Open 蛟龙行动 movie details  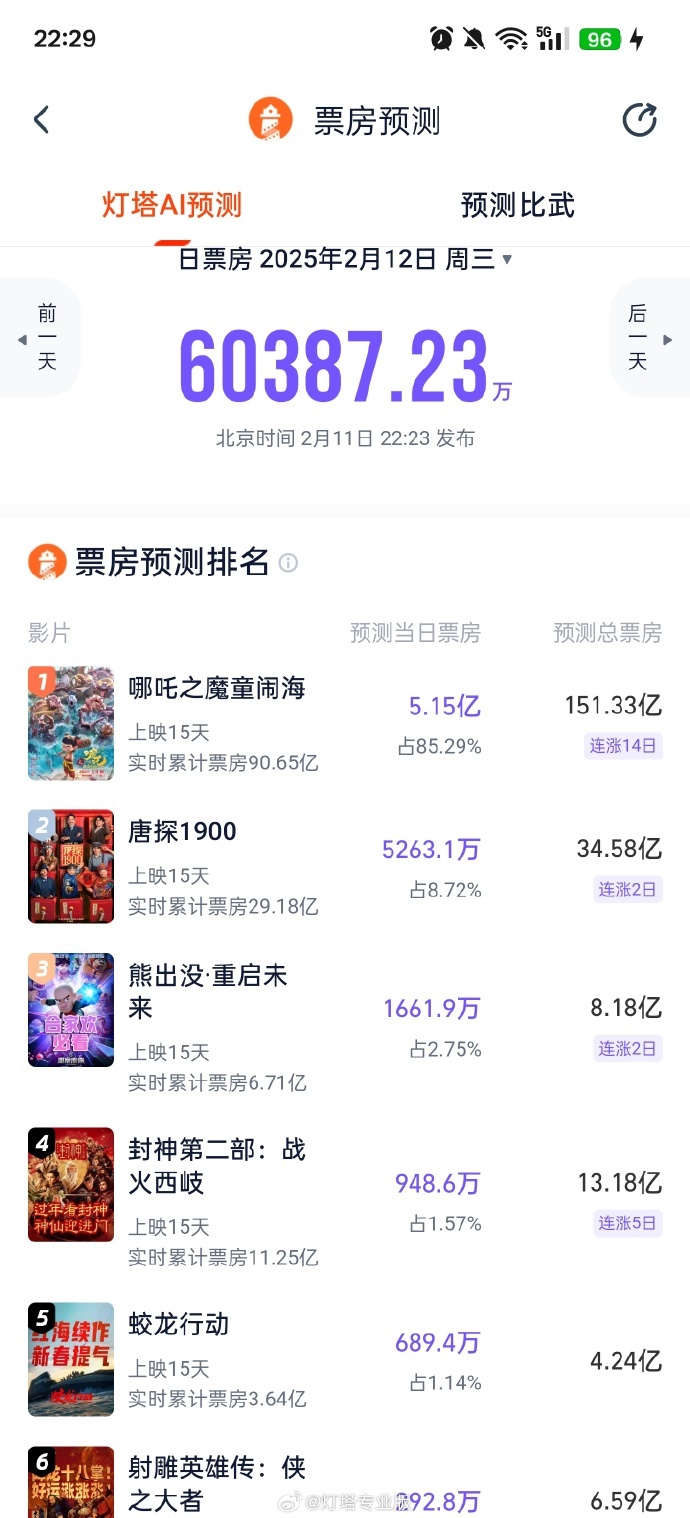(179, 1325)
